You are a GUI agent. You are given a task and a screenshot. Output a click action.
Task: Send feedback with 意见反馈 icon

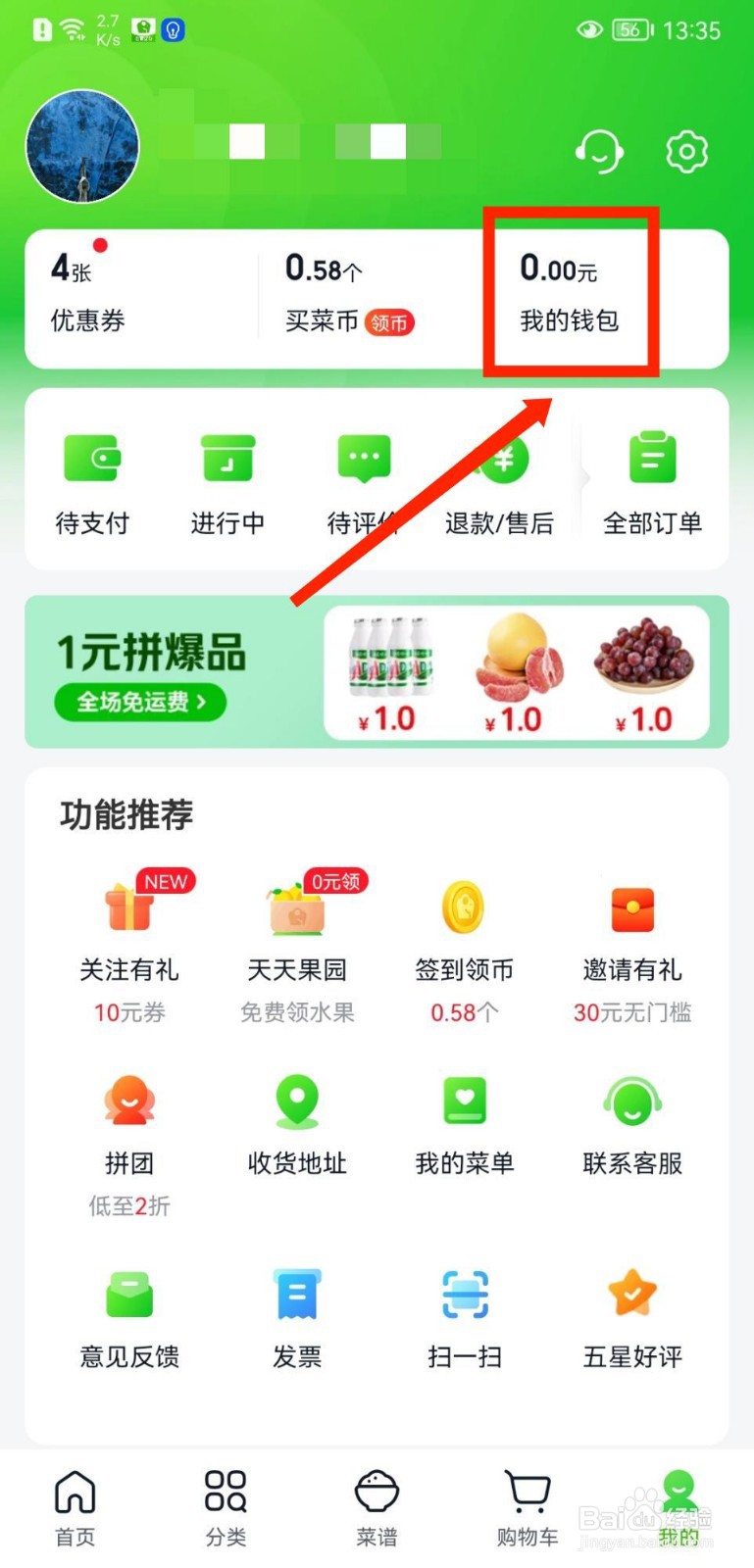click(x=128, y=1296)
